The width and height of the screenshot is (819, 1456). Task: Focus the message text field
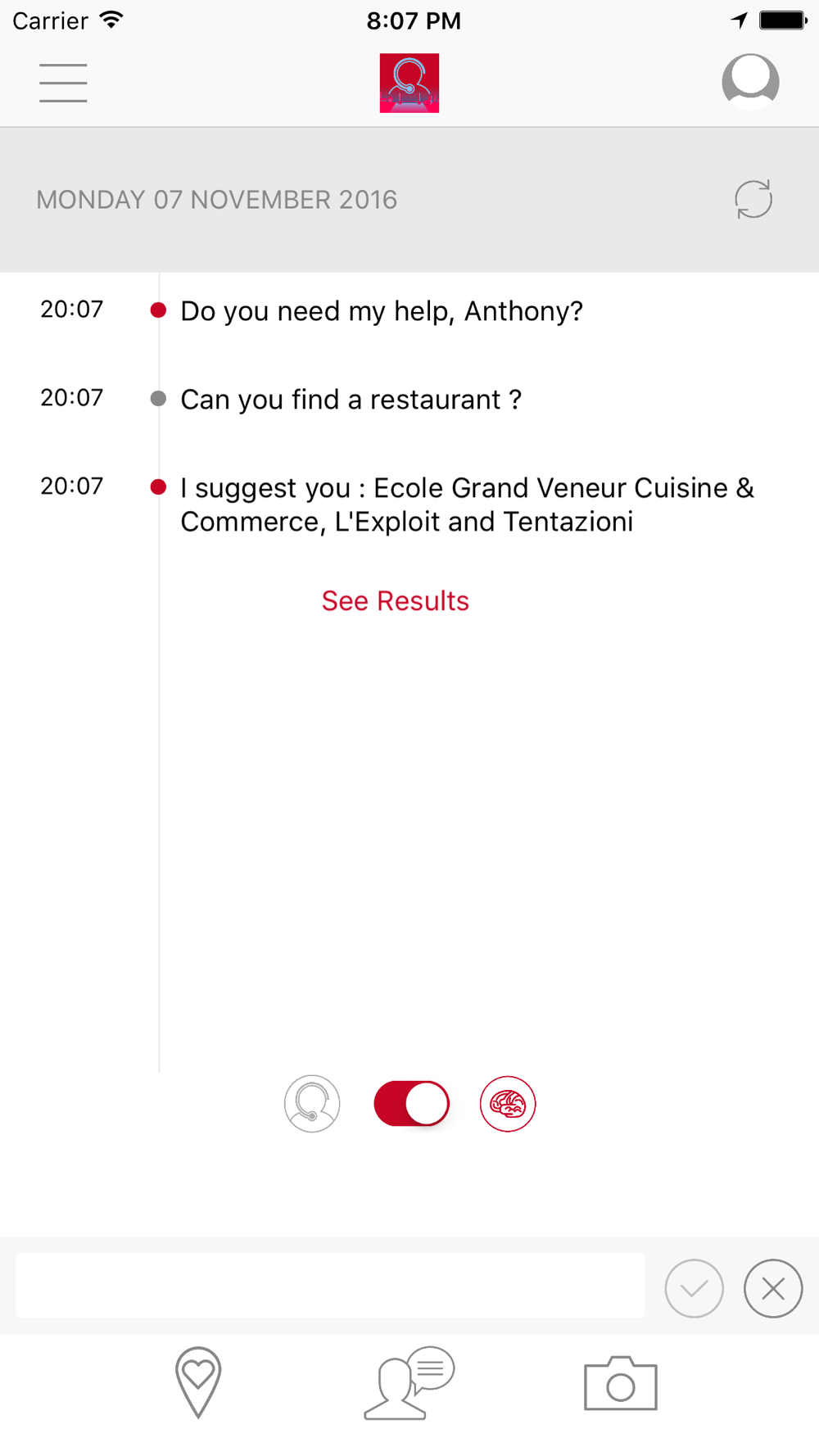coord(330,1286)
